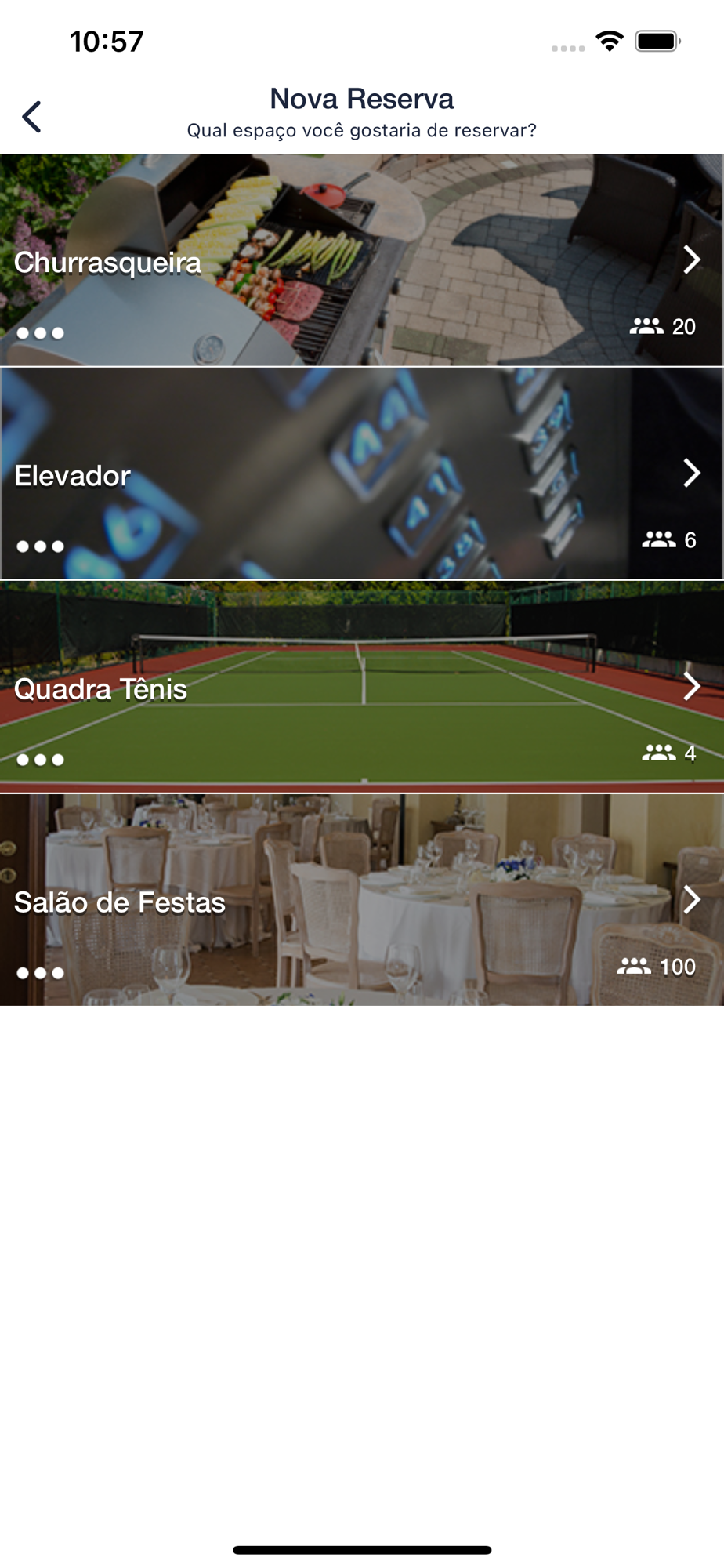Tap the three dots on Churrasqueira
The height and width of the screenshot is (1568, 724).
(x=40, y=333)
